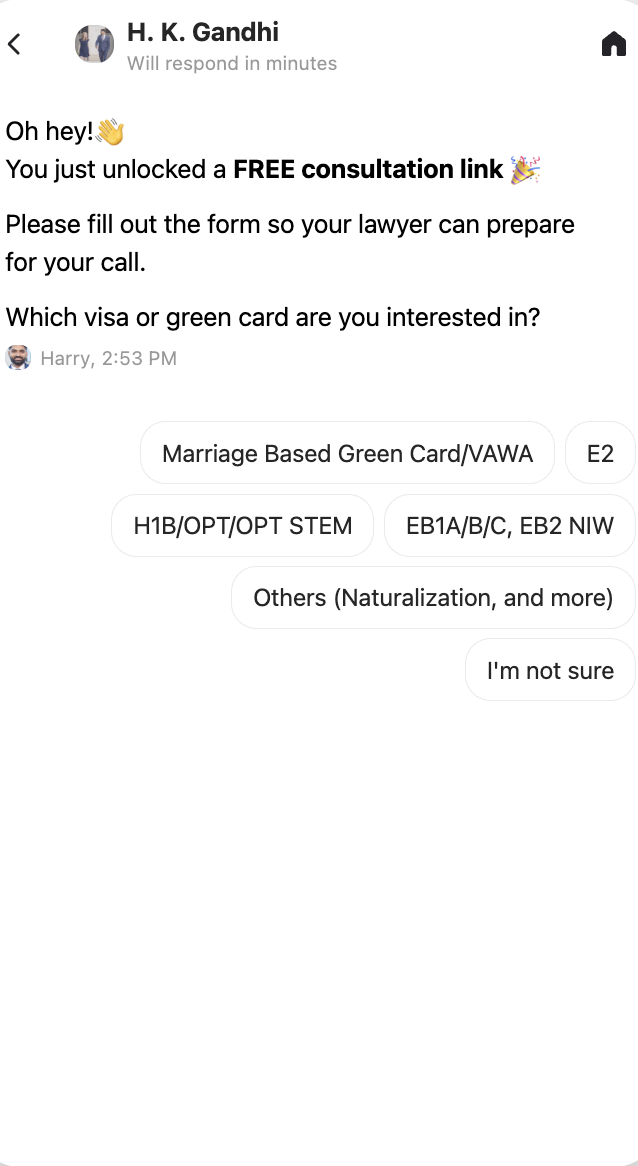Open the home icon in the header
638x1166 pixels.
click(x=613, y=44)
